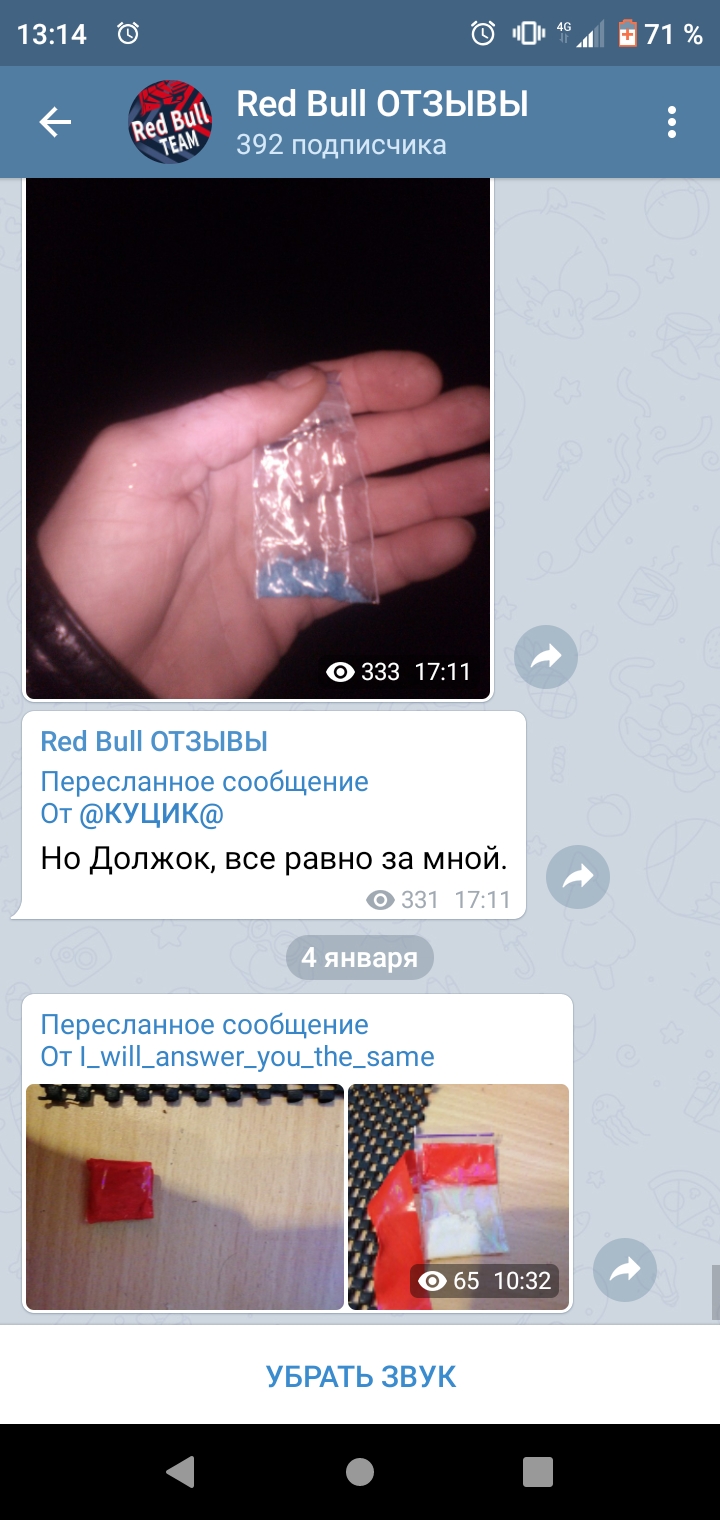This screenshot has height=1520, width=720.
Task: Tap the system home button
Action: (360, 1471)
